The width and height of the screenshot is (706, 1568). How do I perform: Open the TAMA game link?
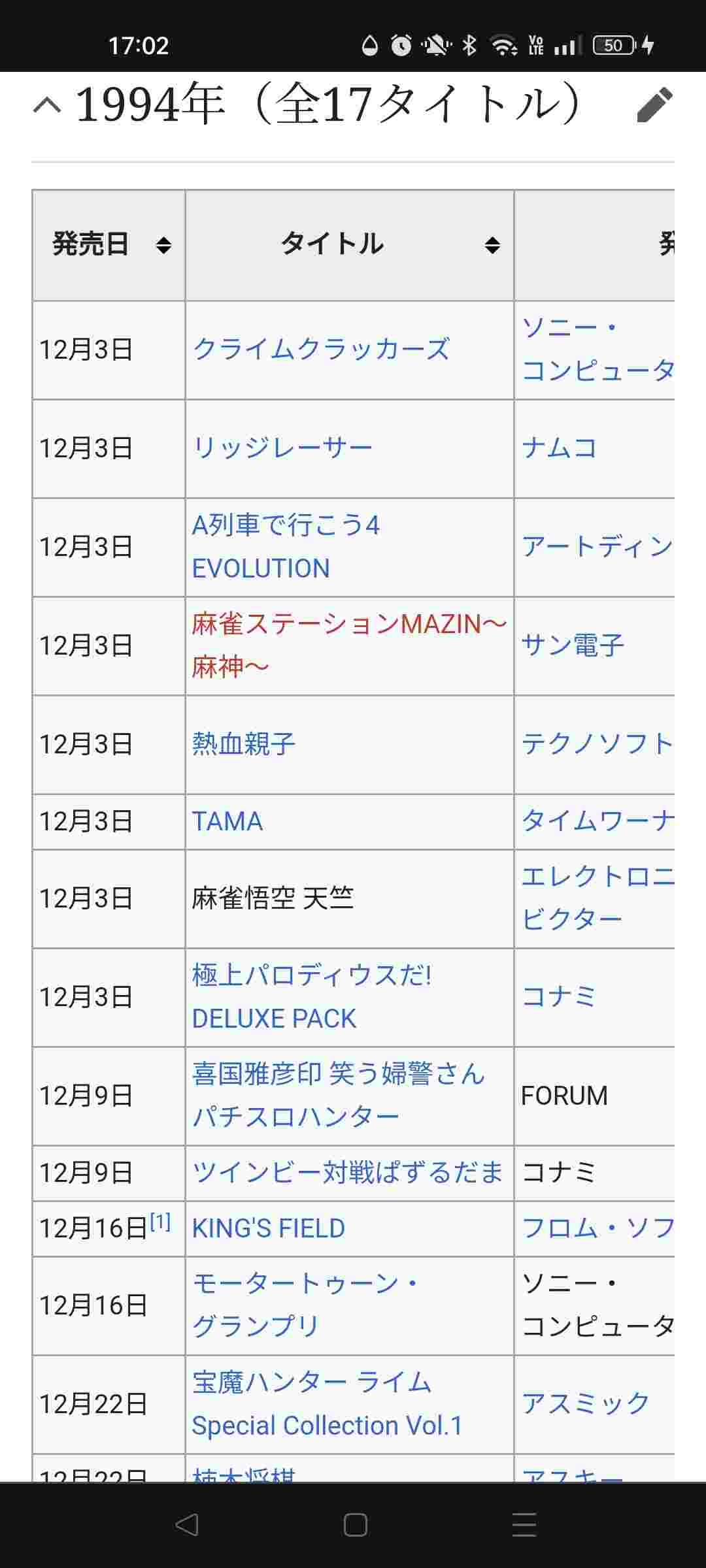click(x=227, y=821)
